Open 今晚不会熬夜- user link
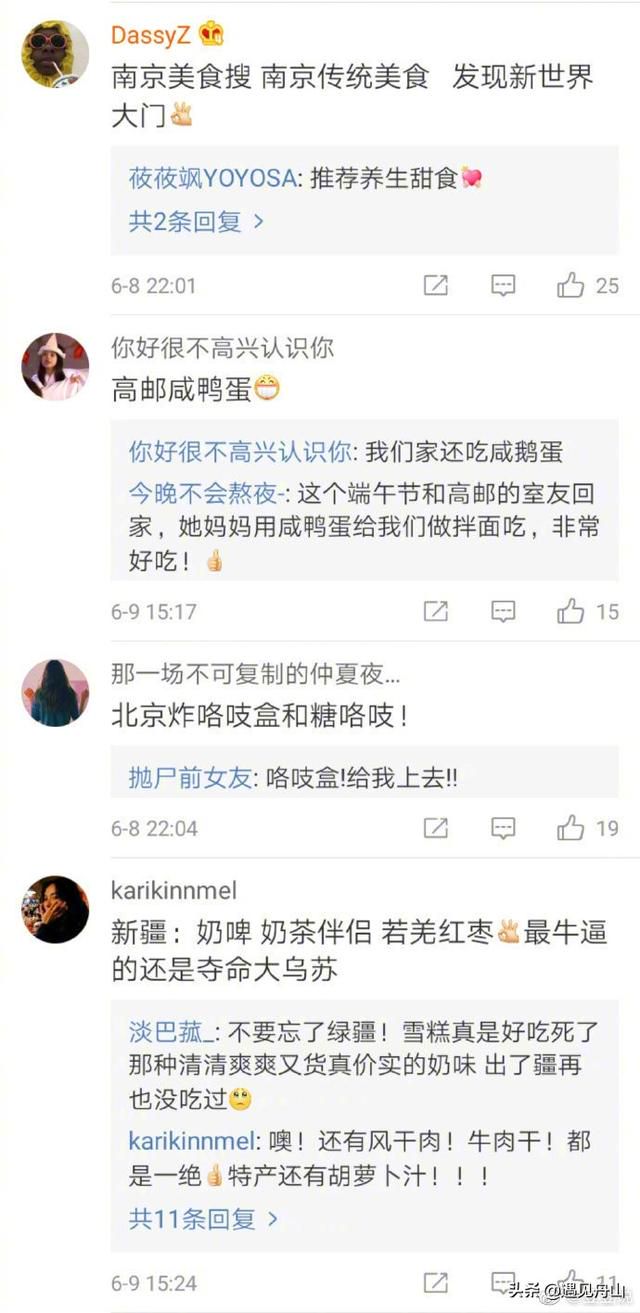The height and width of the screenshot is (1313, 640). [208, 492]
